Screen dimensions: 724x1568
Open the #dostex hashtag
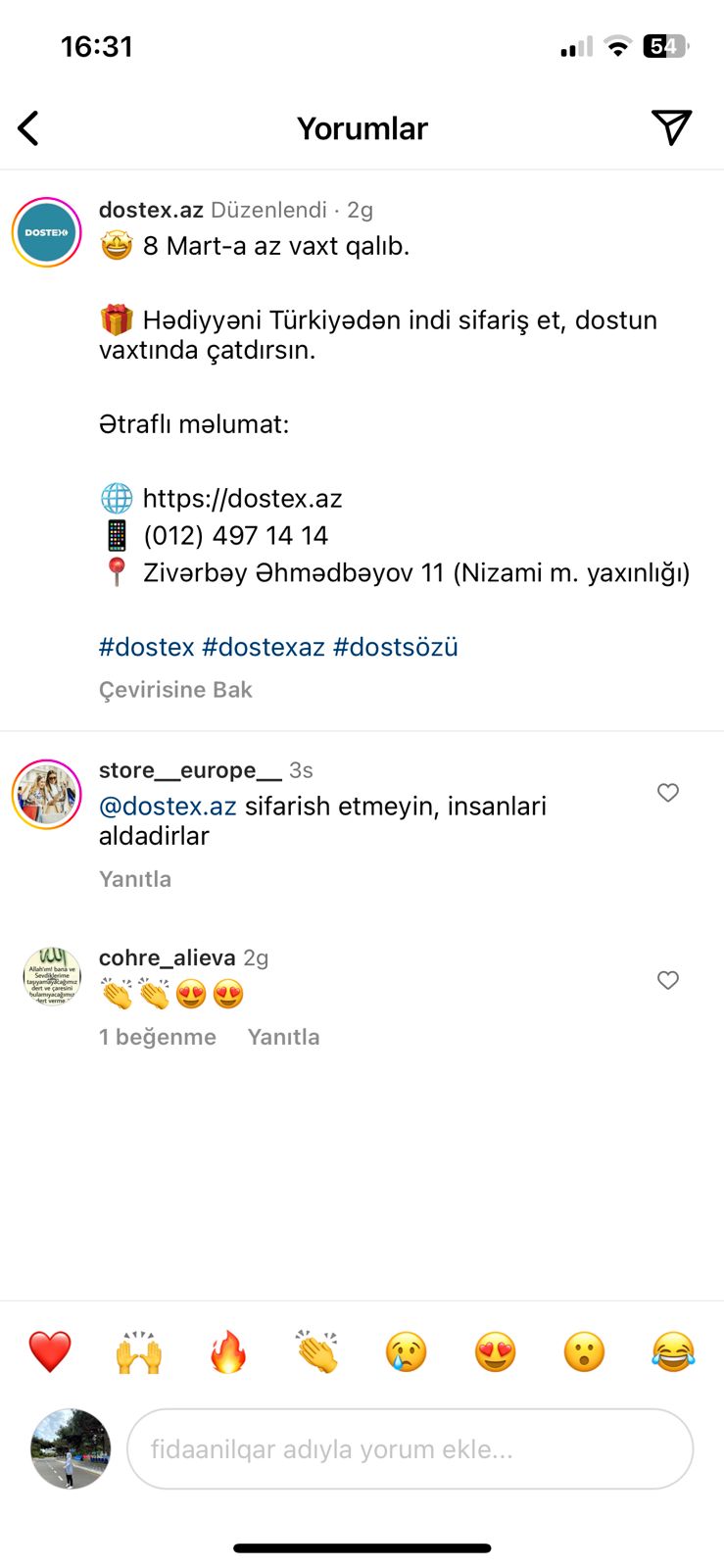(147, 647)
